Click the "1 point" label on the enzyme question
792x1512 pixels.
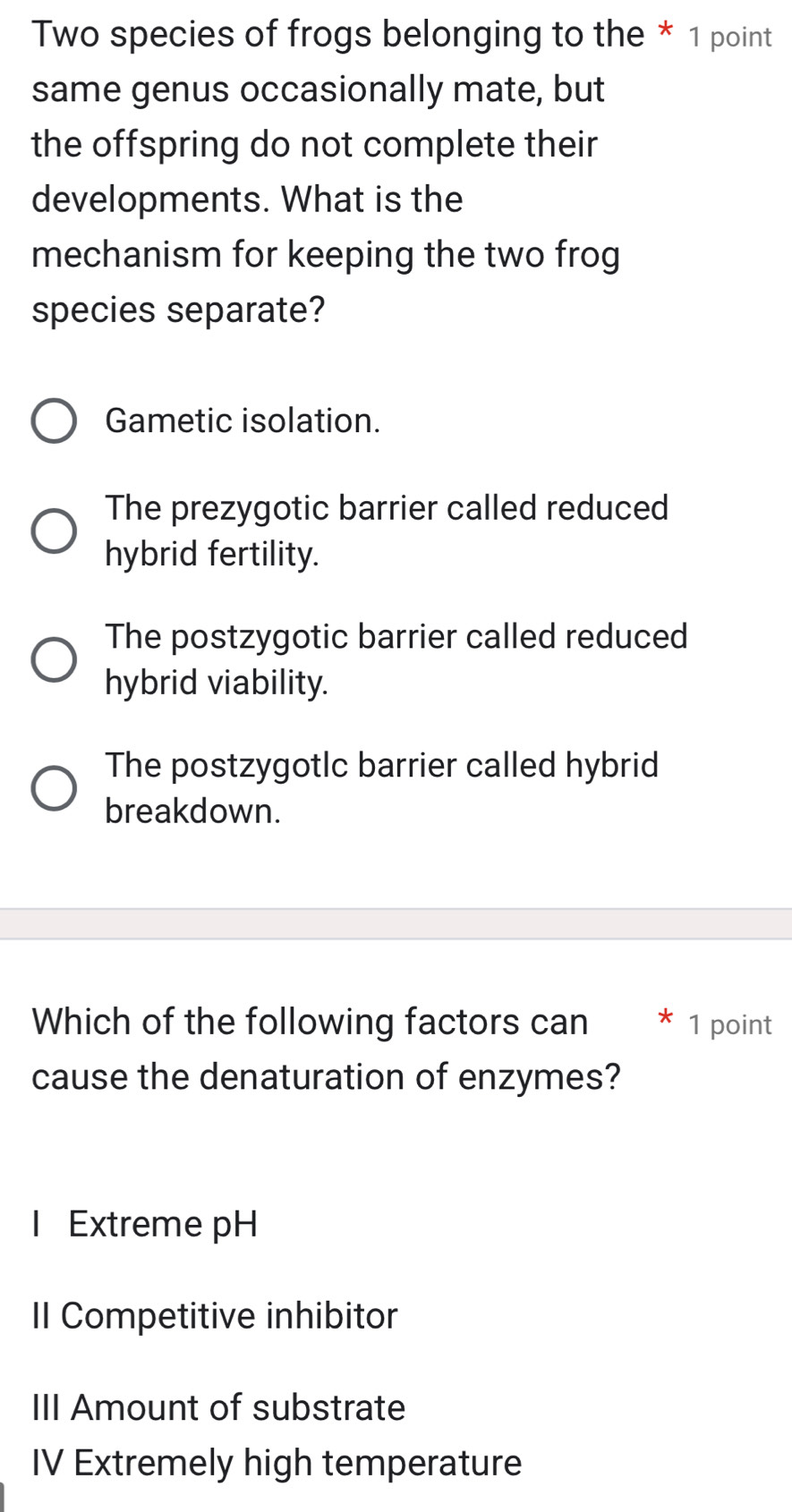tap(729, 1024)
